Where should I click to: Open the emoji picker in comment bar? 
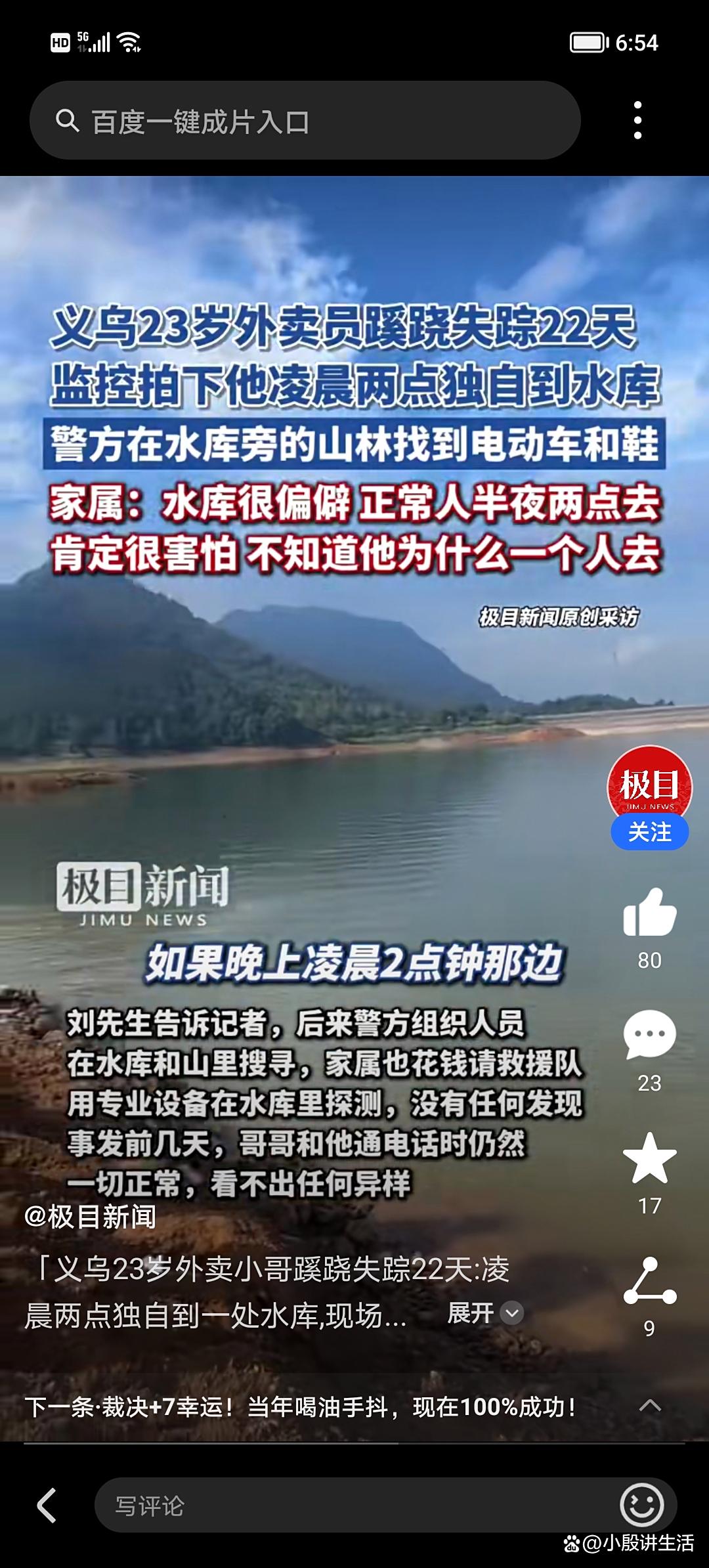pyautogui.click(x=641, y=1505)
